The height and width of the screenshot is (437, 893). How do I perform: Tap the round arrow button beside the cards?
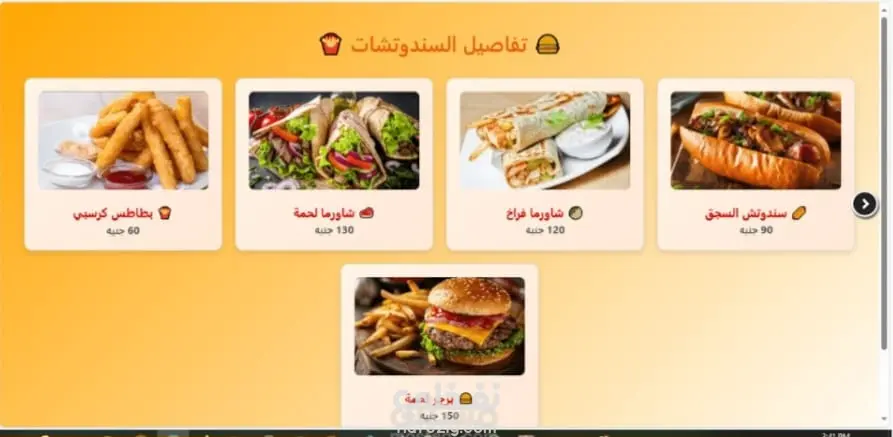tap(865, 204)
